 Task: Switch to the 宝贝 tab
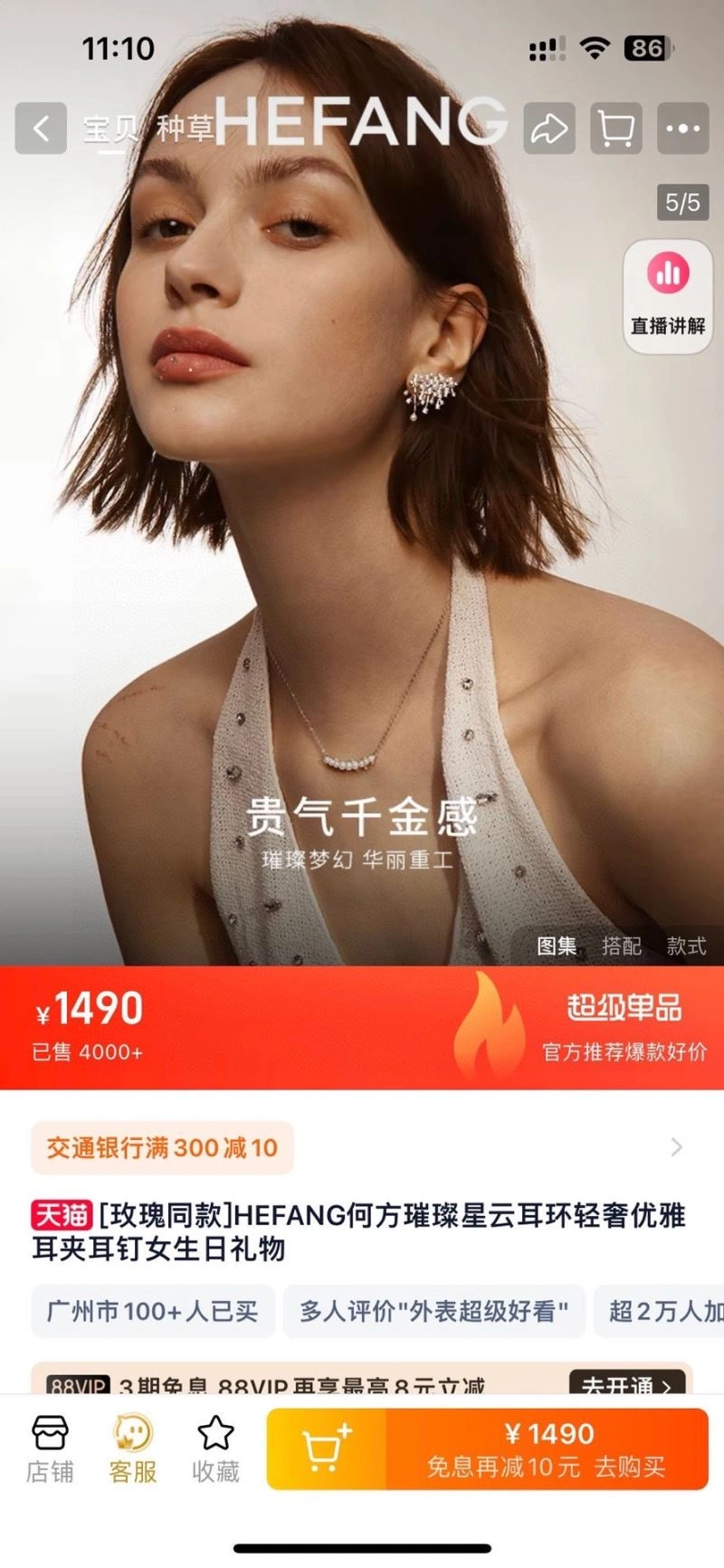click(110, 128)
